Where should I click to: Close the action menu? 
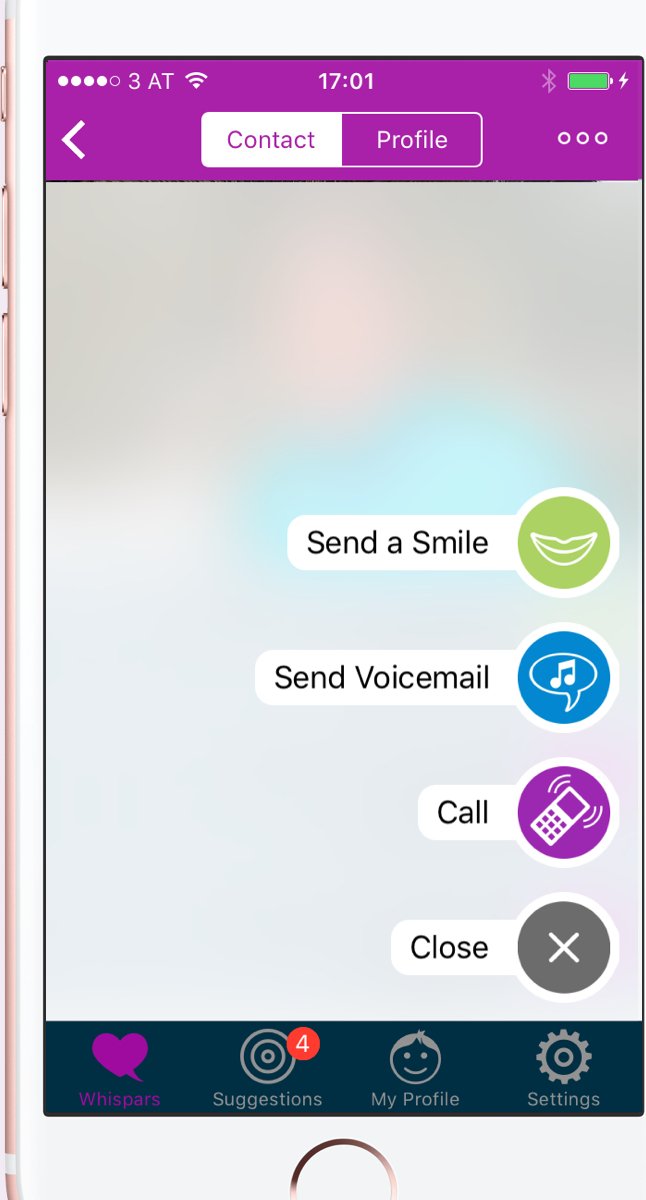(563, 947)
